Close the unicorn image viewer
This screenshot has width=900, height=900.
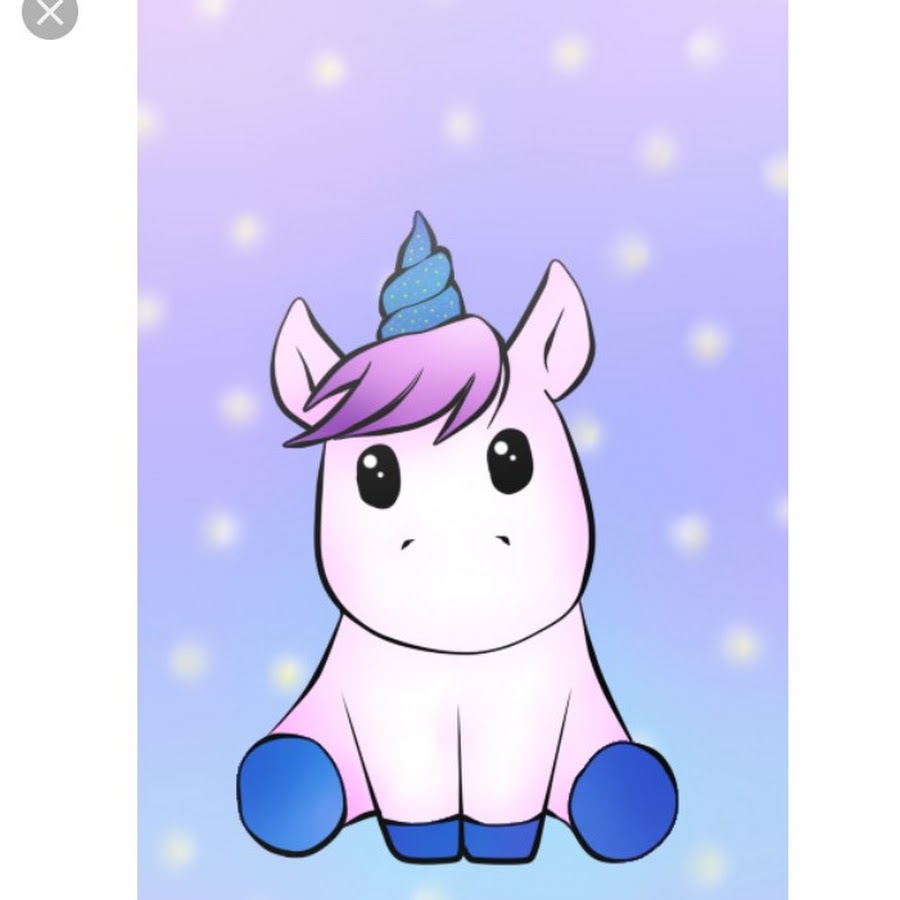(x=49, y=13)
